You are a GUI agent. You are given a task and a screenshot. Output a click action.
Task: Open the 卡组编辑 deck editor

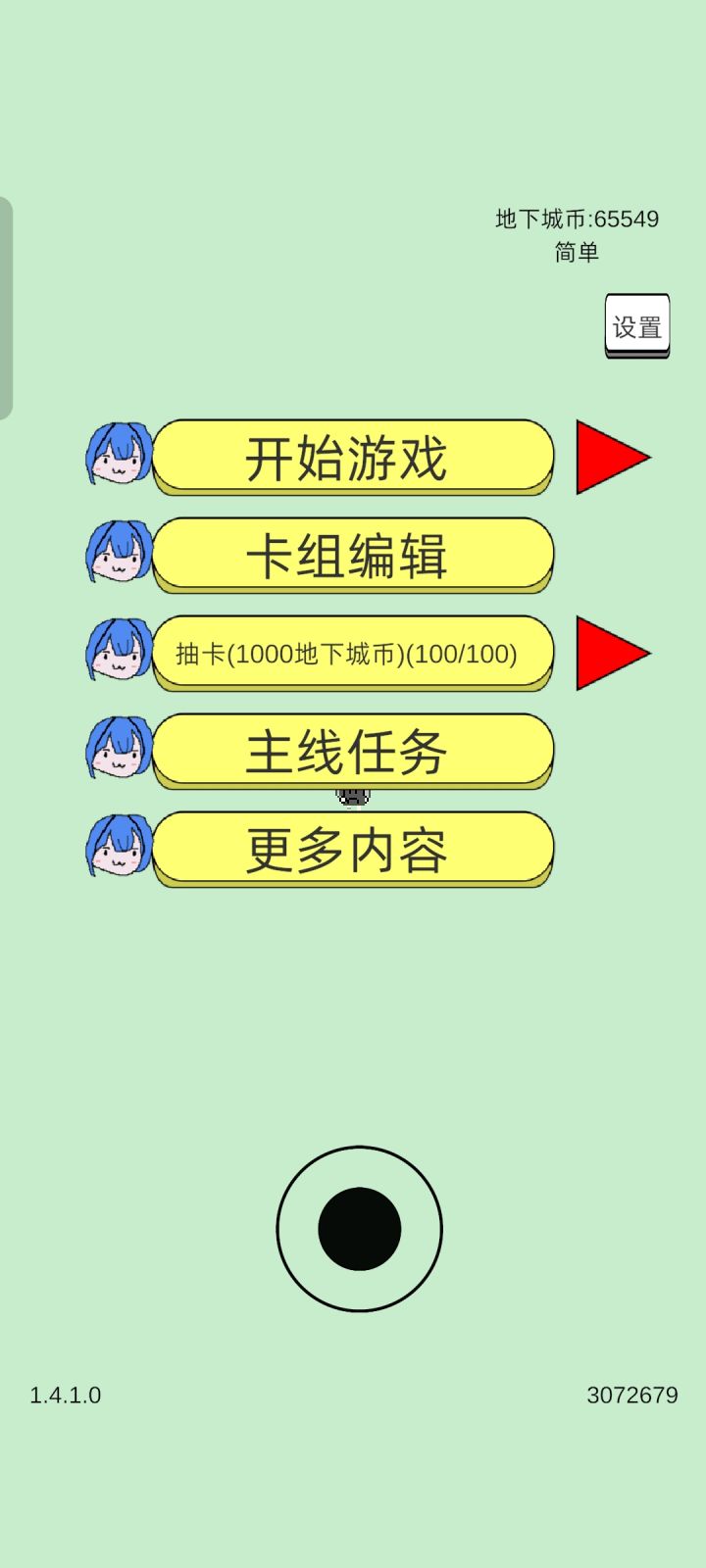[353, 555]
